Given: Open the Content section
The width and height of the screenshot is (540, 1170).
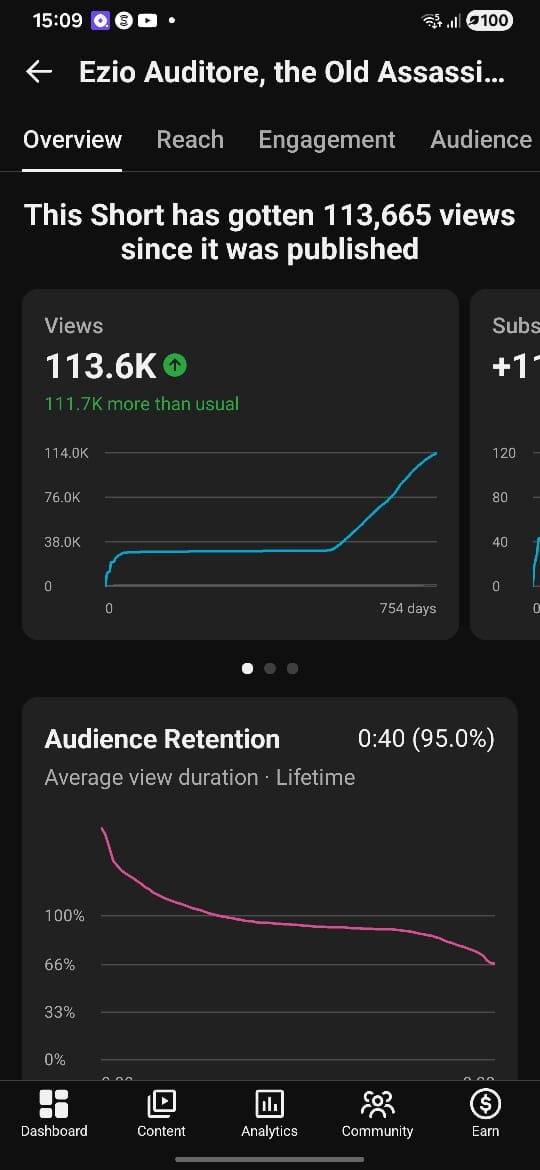Looking at the screenshot, I should pyautogui.click(x=161, y=1113).
